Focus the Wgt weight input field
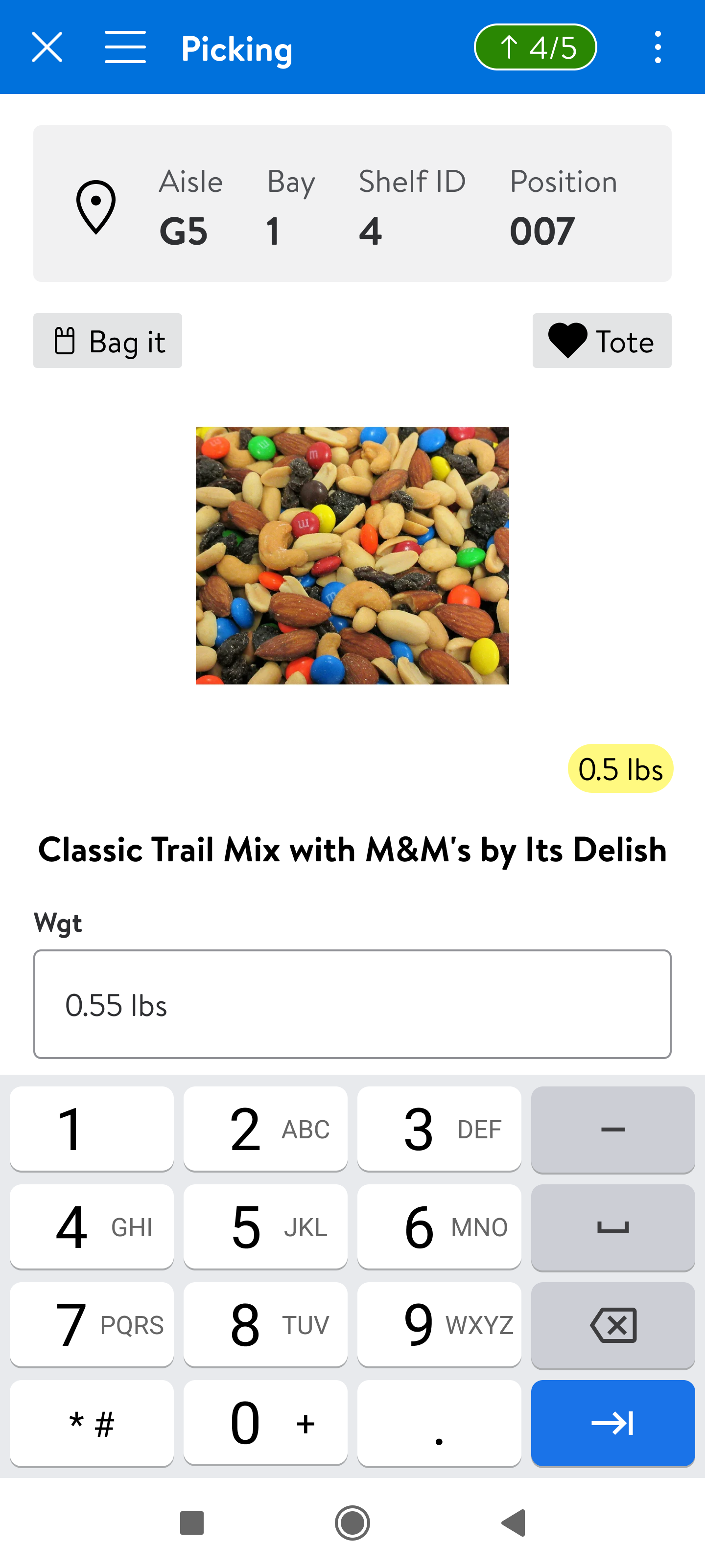Screen dimensions: 705x1568 [x=352, y=1004]
